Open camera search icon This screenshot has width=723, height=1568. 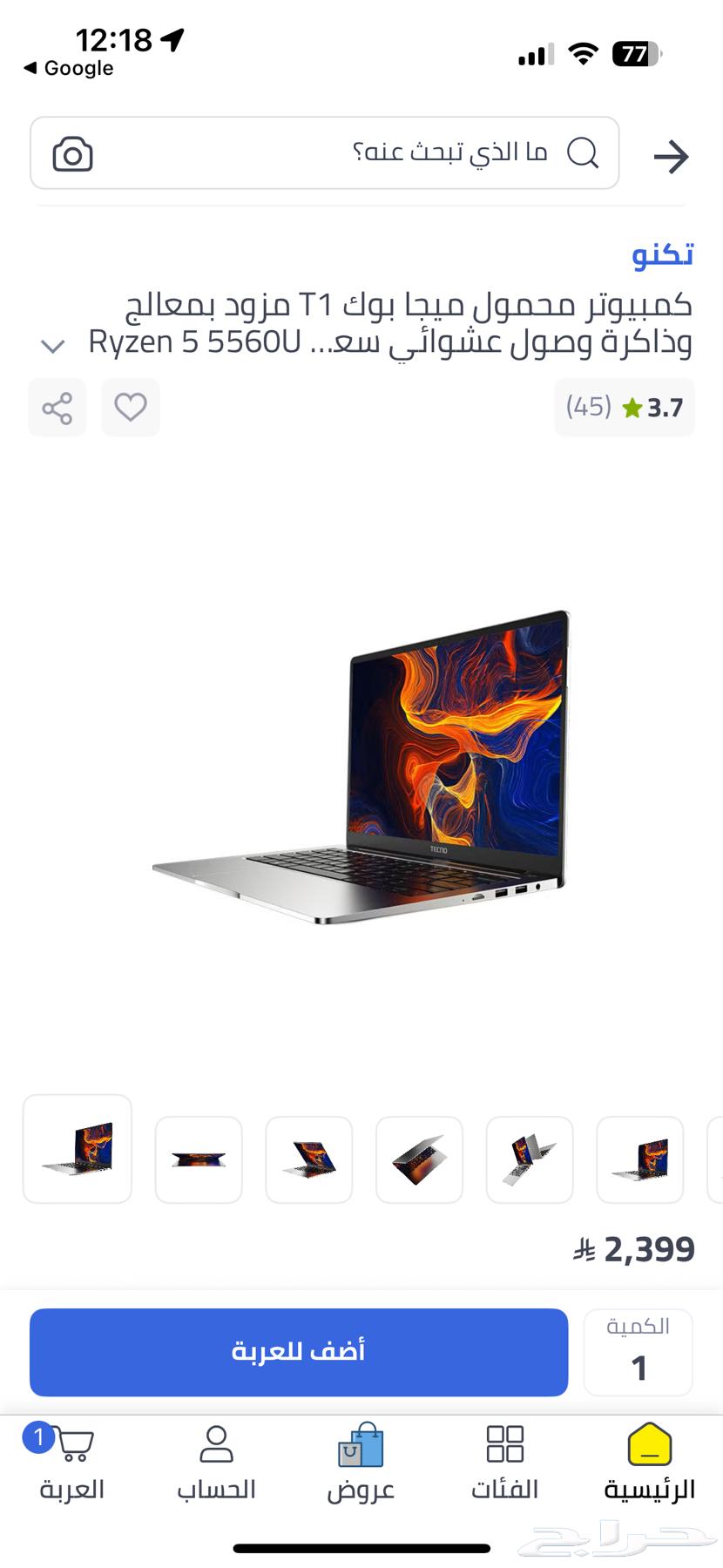coord(72,155)
